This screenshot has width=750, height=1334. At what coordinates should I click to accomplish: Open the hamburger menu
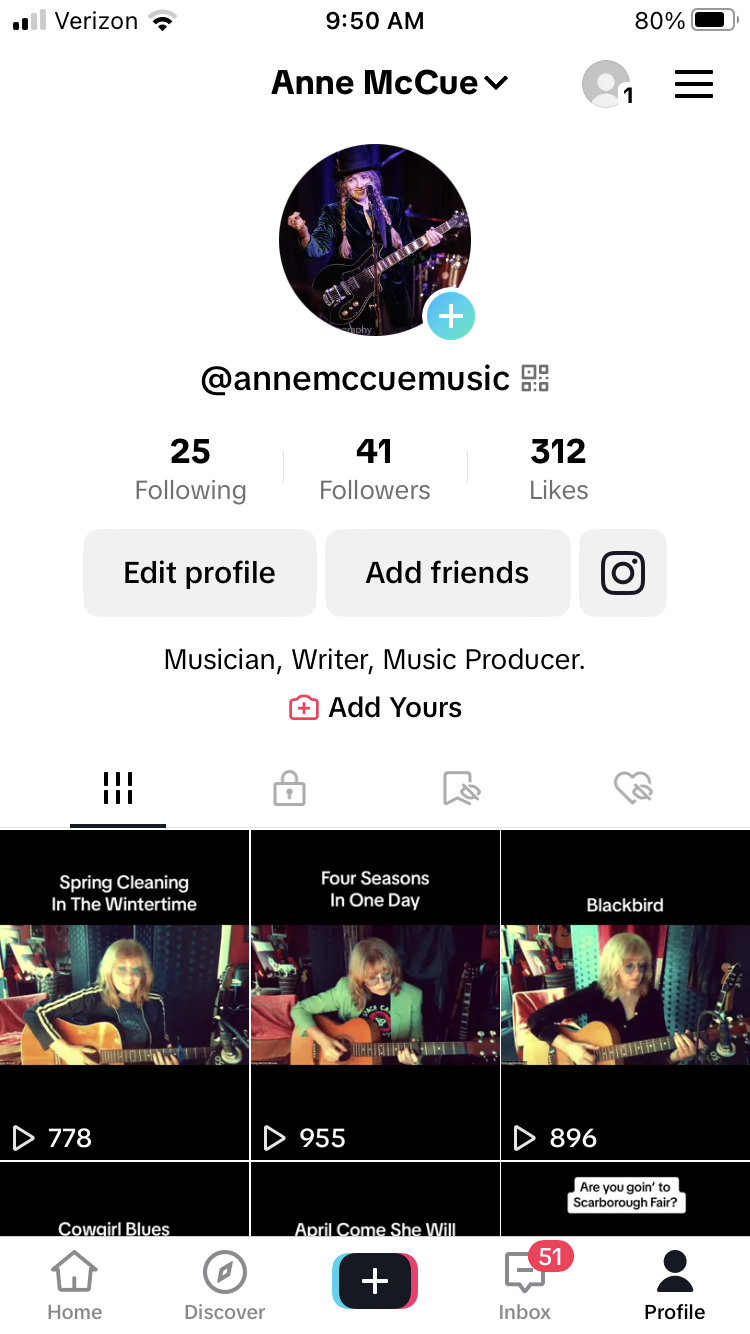coord(693,84)
